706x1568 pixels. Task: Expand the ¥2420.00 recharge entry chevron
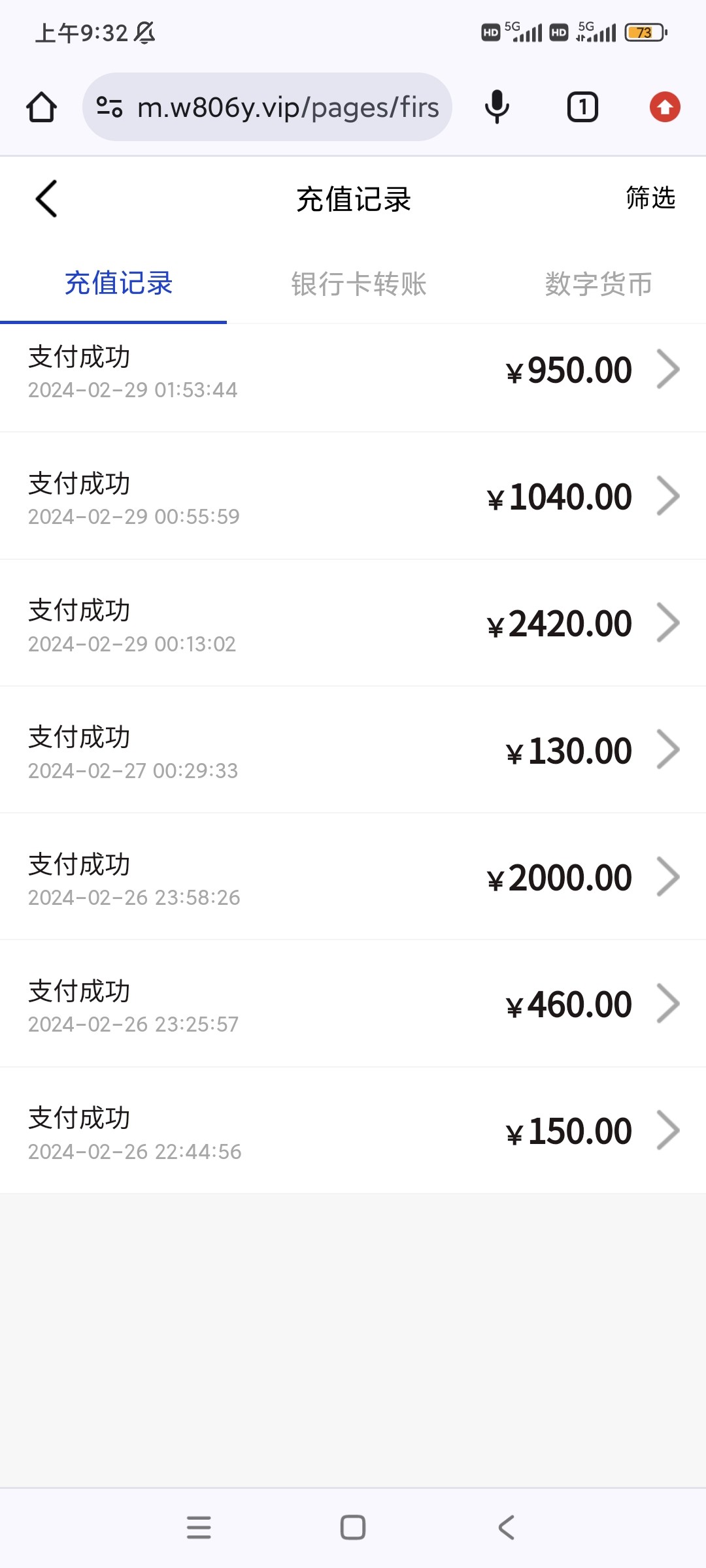point(668,623)
